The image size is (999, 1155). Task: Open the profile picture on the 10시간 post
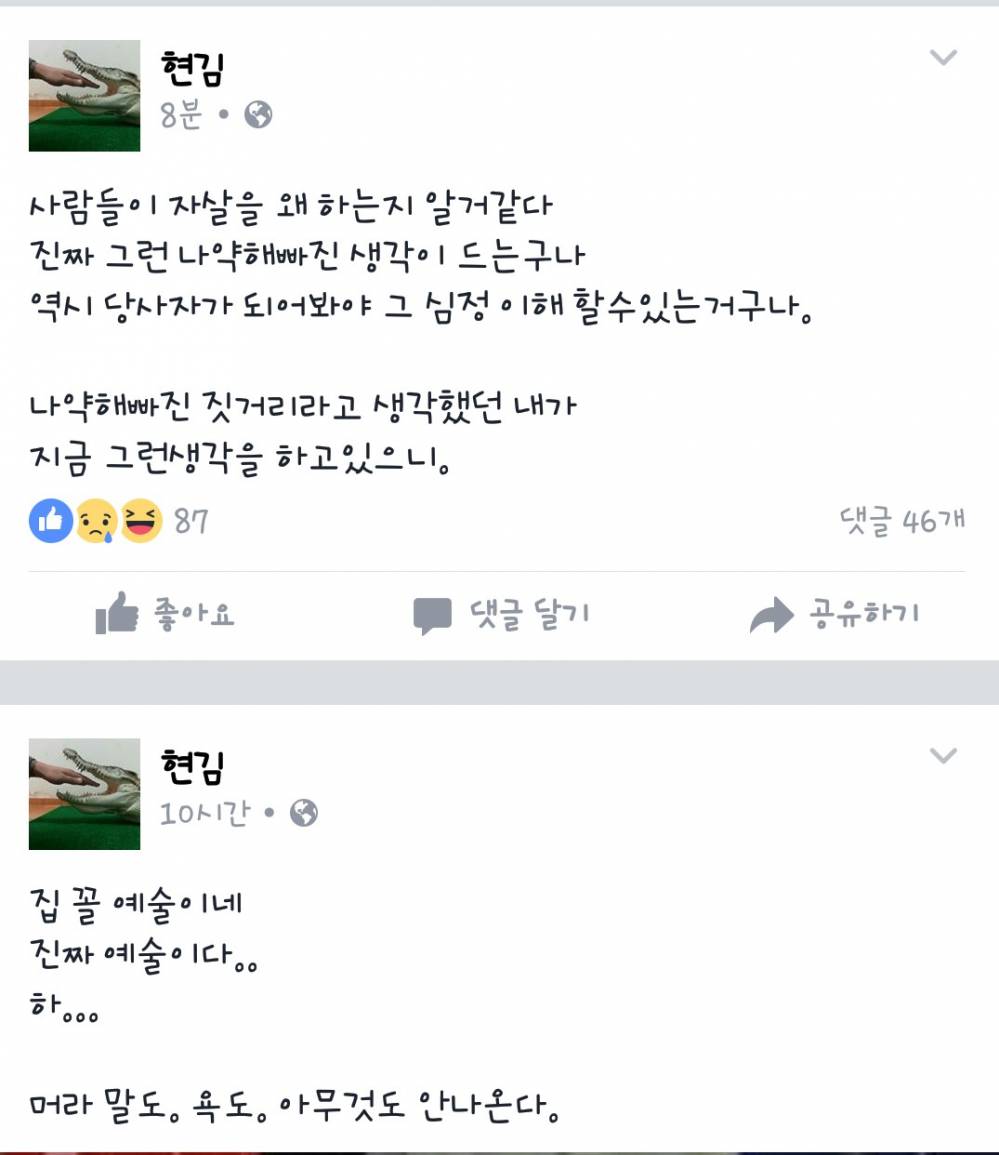click(85, 794)
